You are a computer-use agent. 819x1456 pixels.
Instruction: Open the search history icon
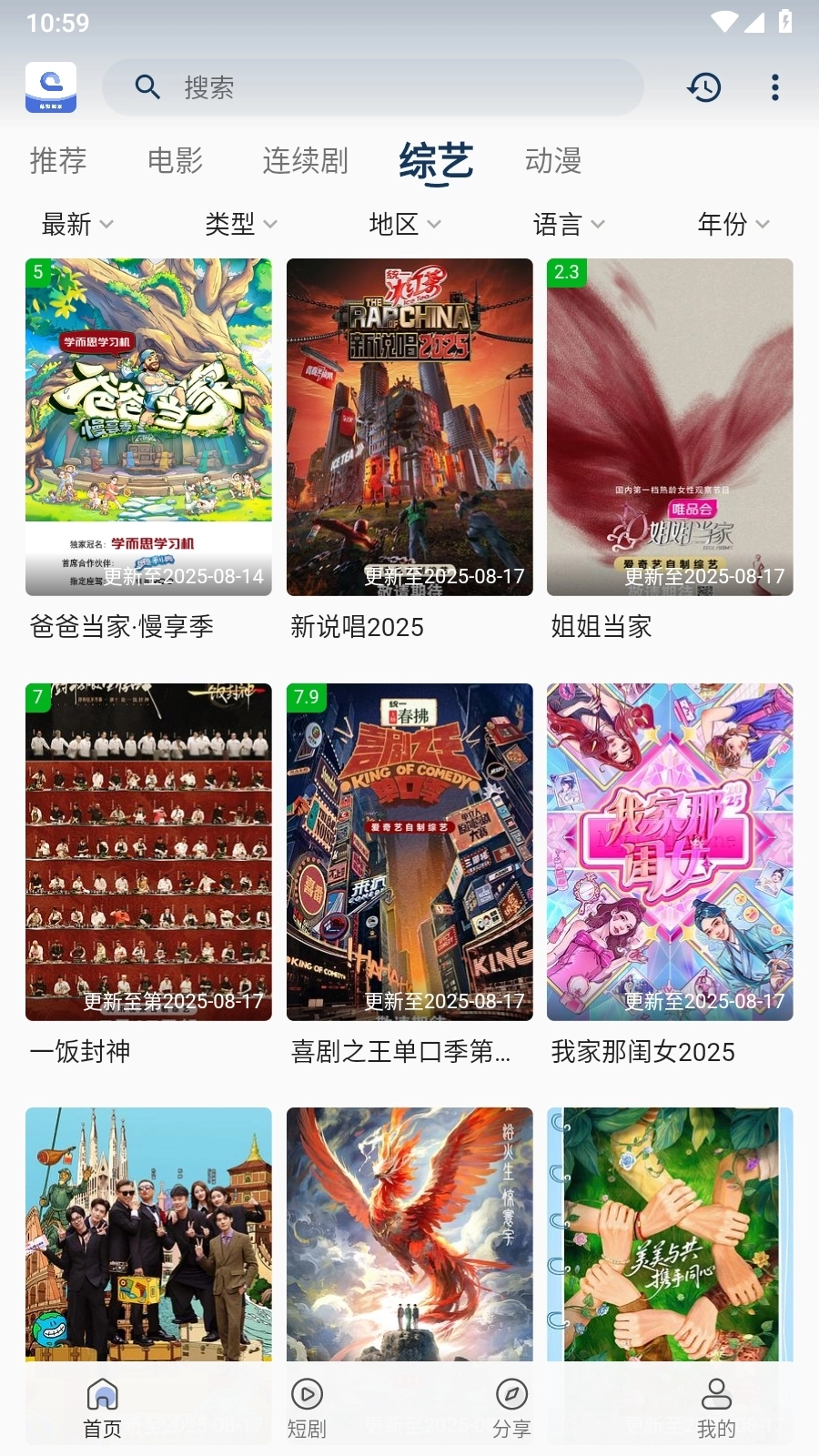[x=703, y=87]
